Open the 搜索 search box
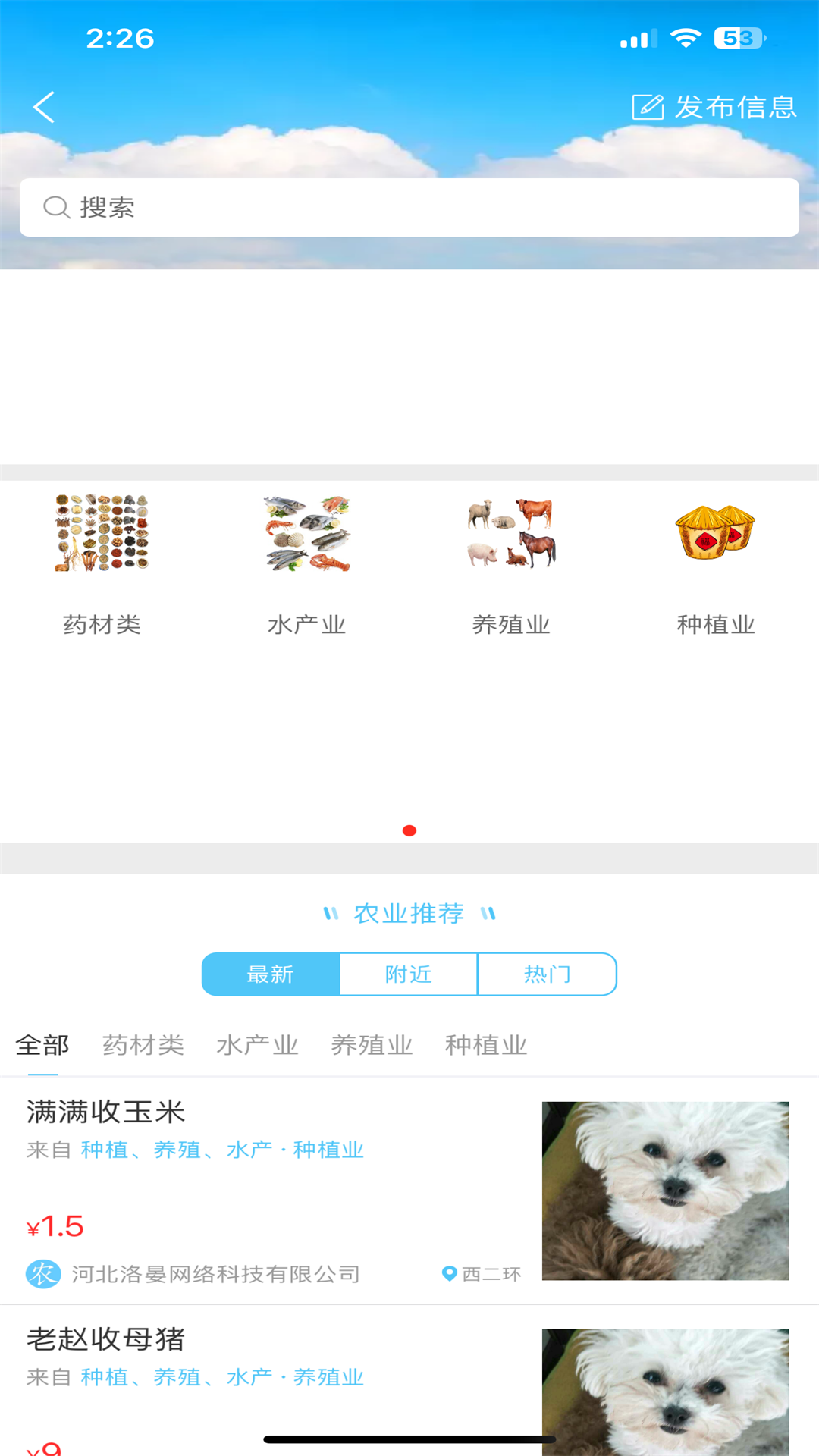Image resolution: width=819 pixels, height=1456 pixels. pyautogui.click(x=409, y=208)
